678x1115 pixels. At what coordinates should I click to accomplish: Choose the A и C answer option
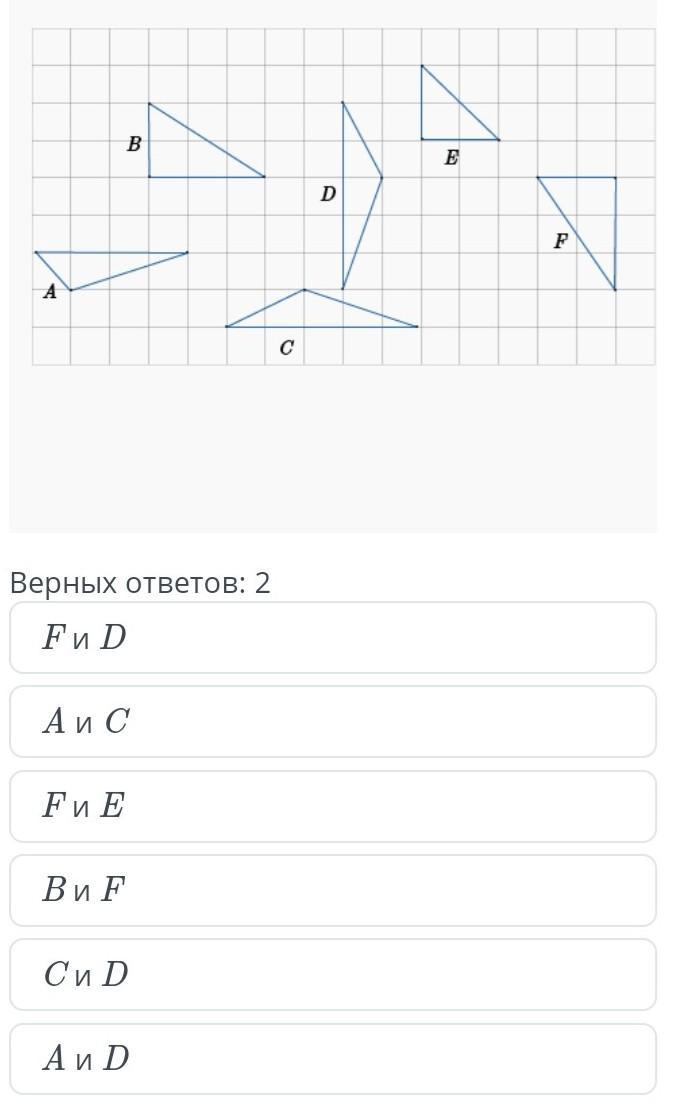pos(332,721)
